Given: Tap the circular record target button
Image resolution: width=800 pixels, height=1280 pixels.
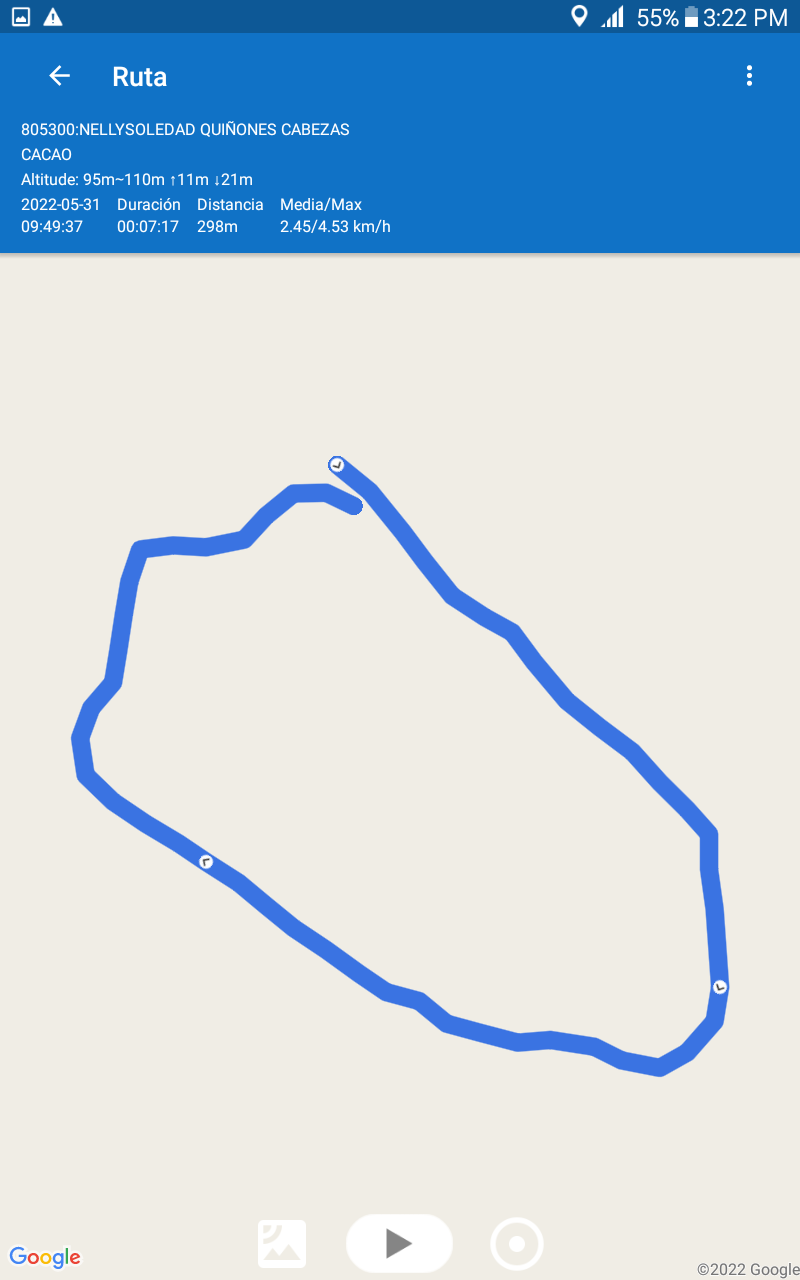Looking at the screenshot, I should click(x=517, y=1244).
